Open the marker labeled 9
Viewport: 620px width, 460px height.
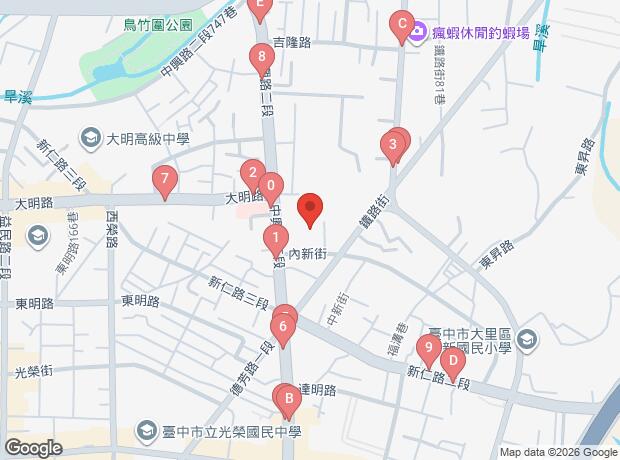pos(429,352)
